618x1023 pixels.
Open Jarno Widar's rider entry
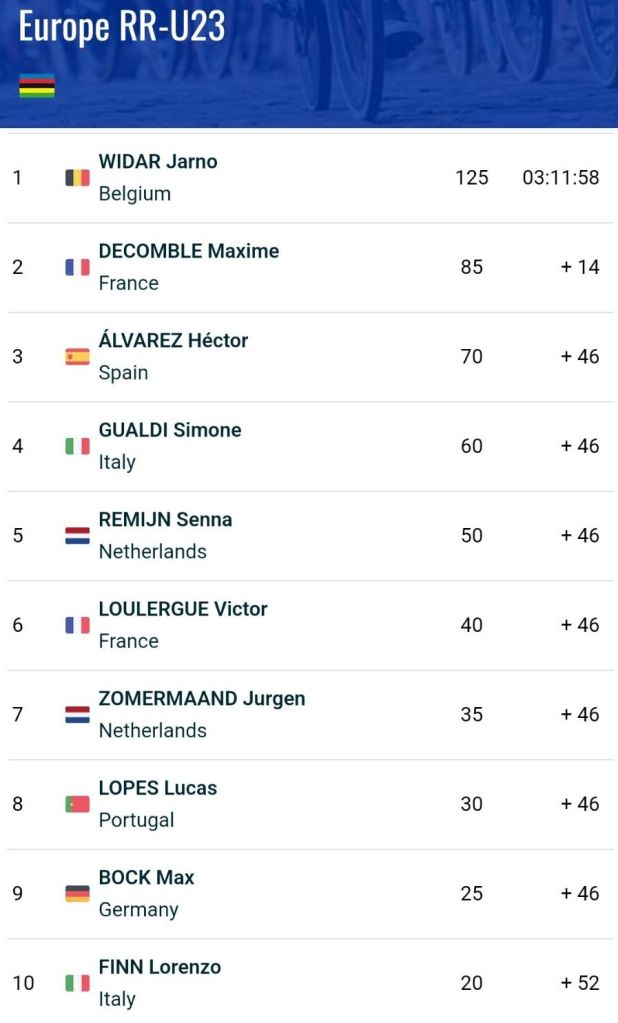tap(158, 162)
